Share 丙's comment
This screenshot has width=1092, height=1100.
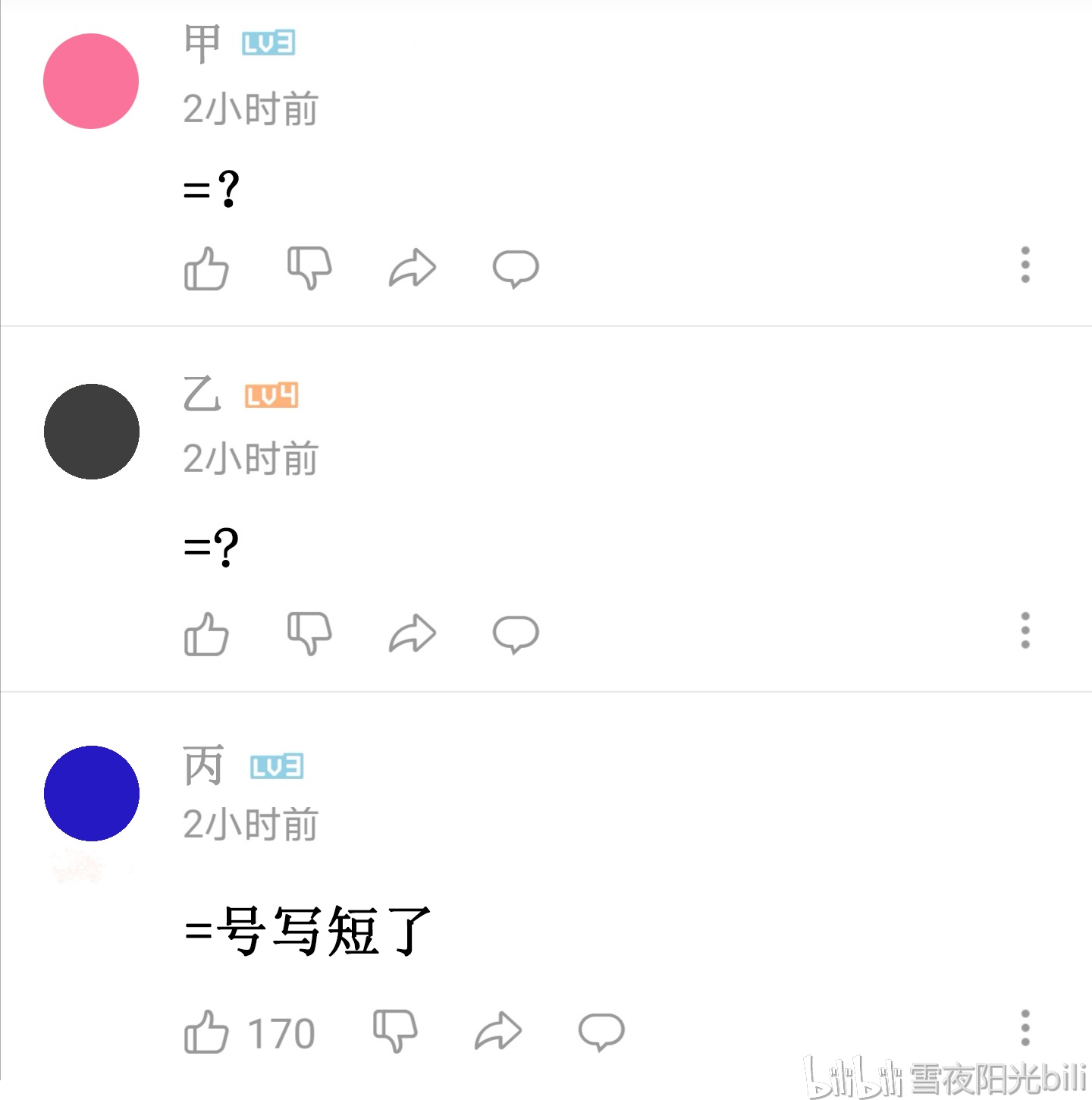[498, 1031]
